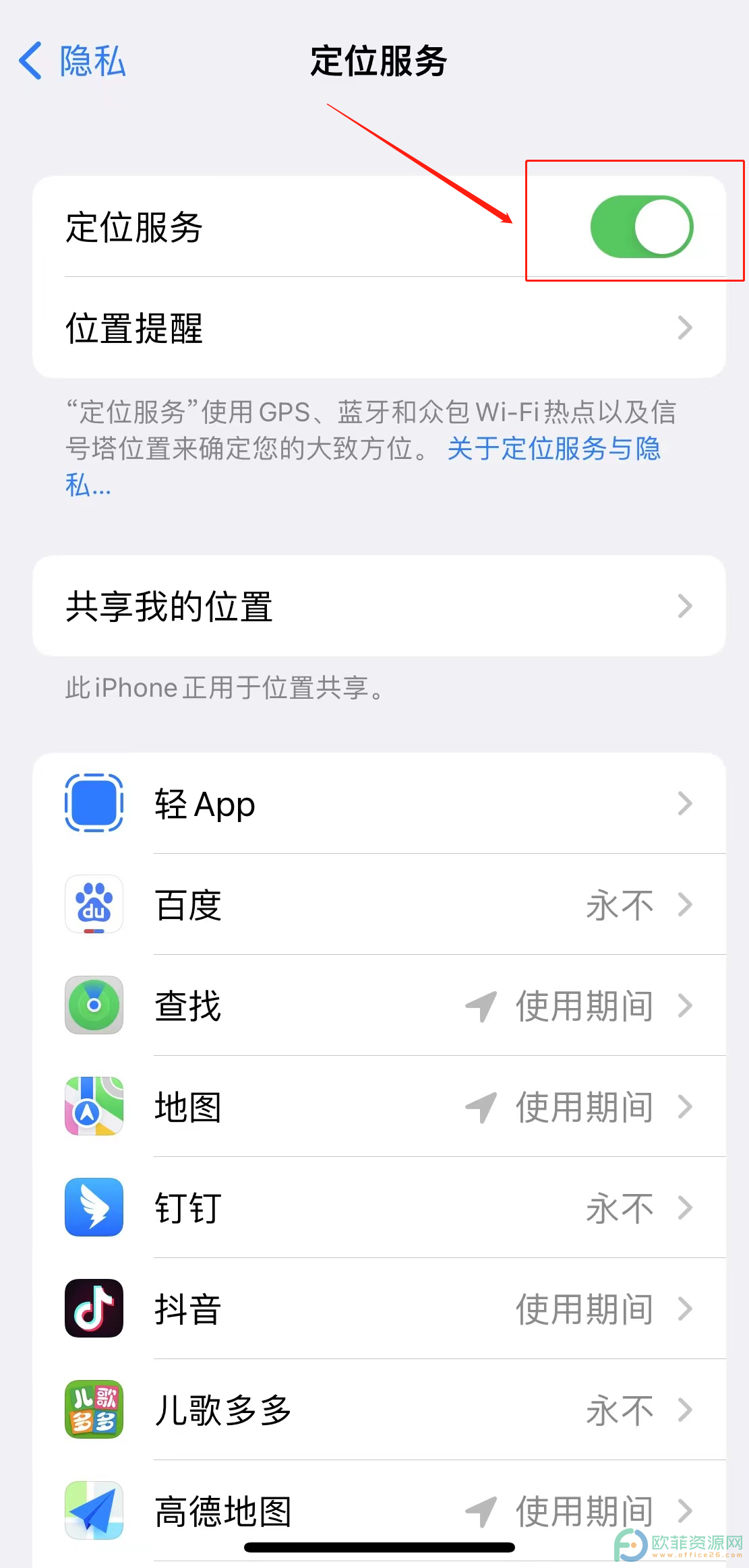This screenshot has width=749, height=1568.
Task: Open 查找 location permission
Action: 379,1005
